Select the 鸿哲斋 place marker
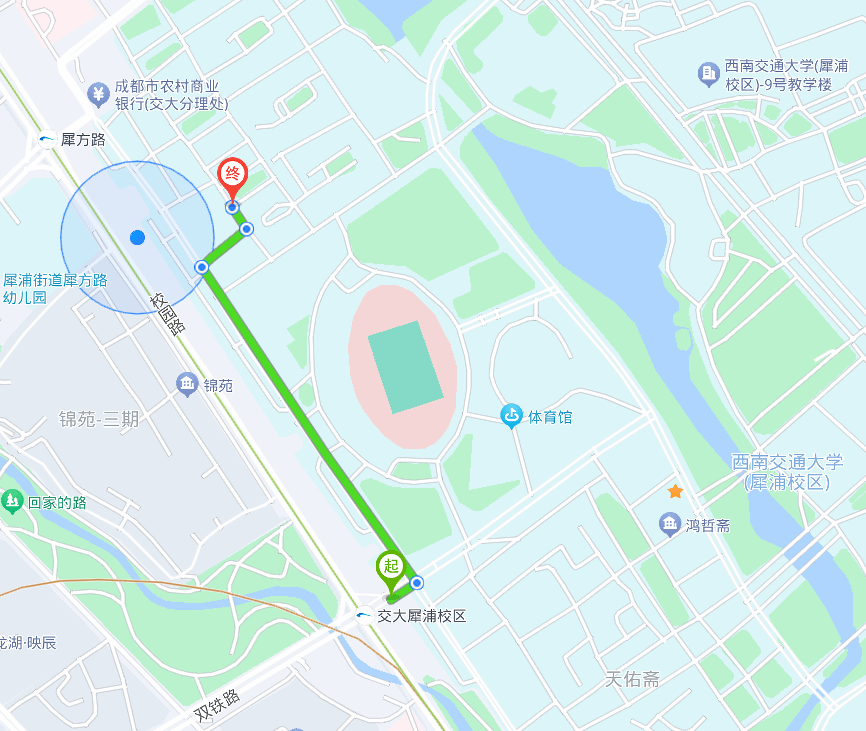This screenshot has height=731, width=866. click(670, 524)
